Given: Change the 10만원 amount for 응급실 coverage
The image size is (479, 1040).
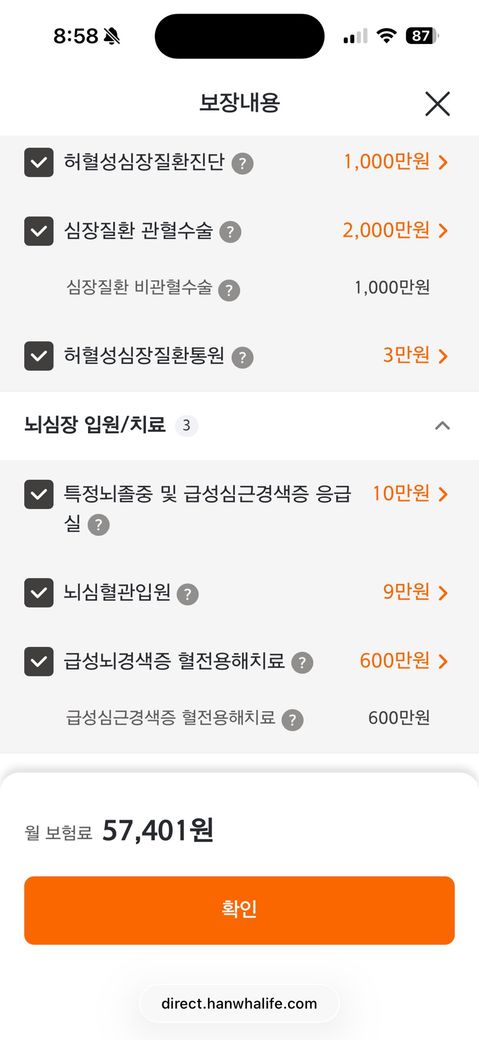Looking at the screenshot, I should pyautogui.click(x=410, y=493).
